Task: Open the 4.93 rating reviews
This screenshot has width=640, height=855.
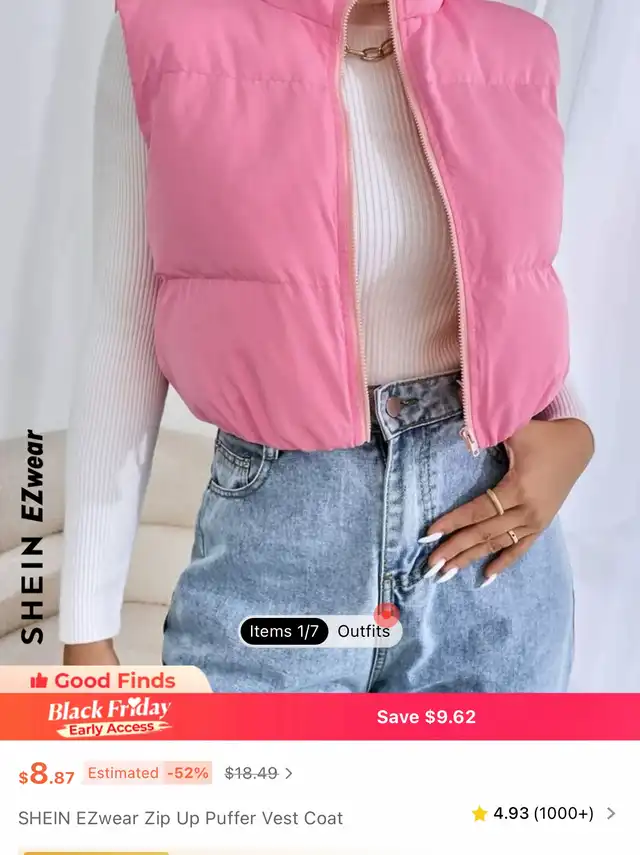Action: coord(545,813)
